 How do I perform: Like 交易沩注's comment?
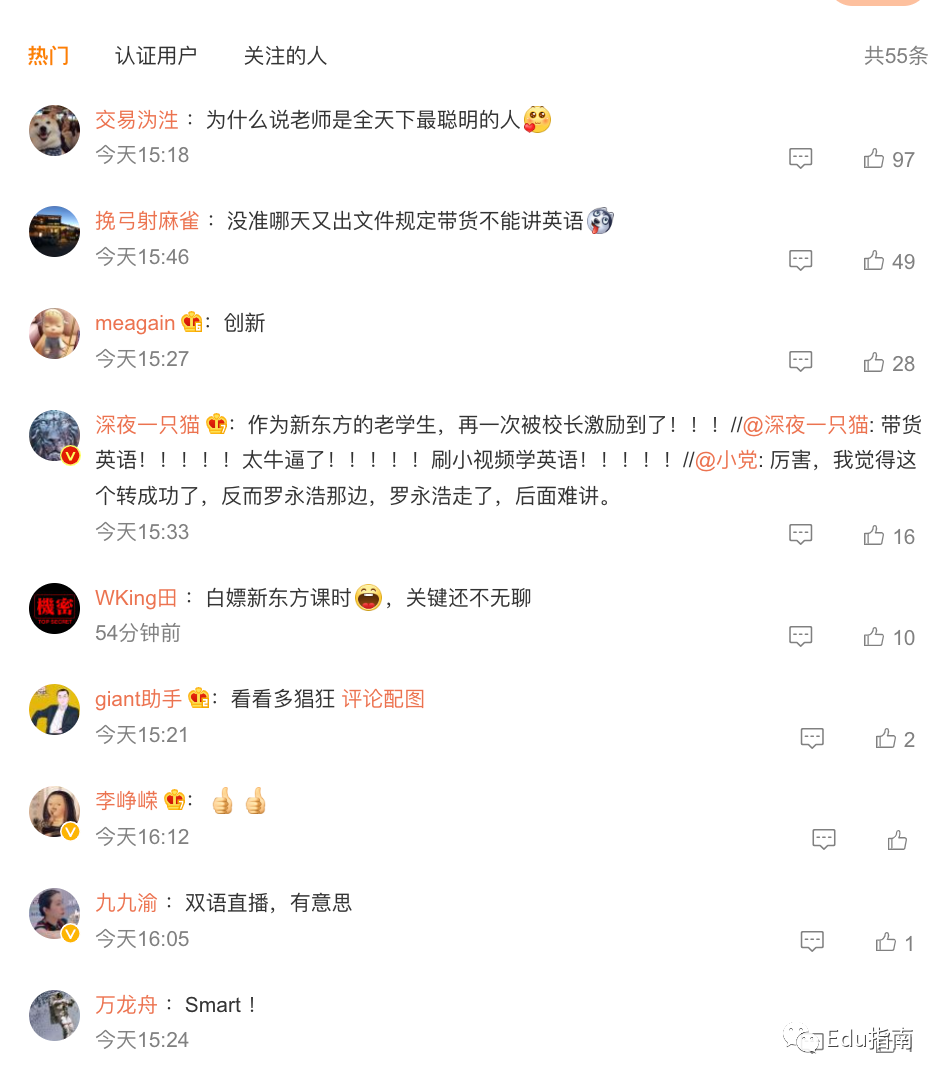pos(875,159)
